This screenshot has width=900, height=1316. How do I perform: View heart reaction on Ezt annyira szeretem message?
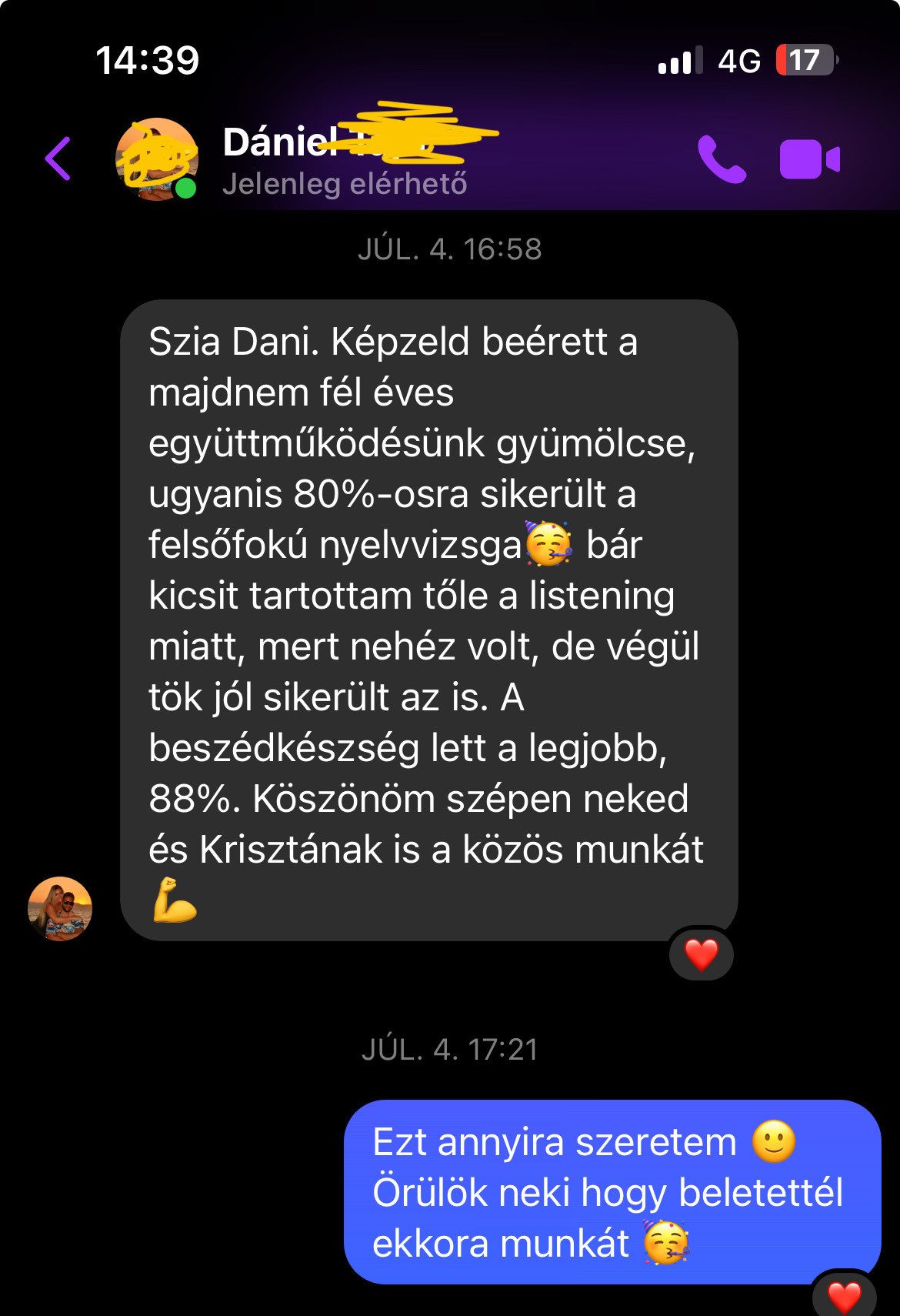click(x=844, y=1296)
